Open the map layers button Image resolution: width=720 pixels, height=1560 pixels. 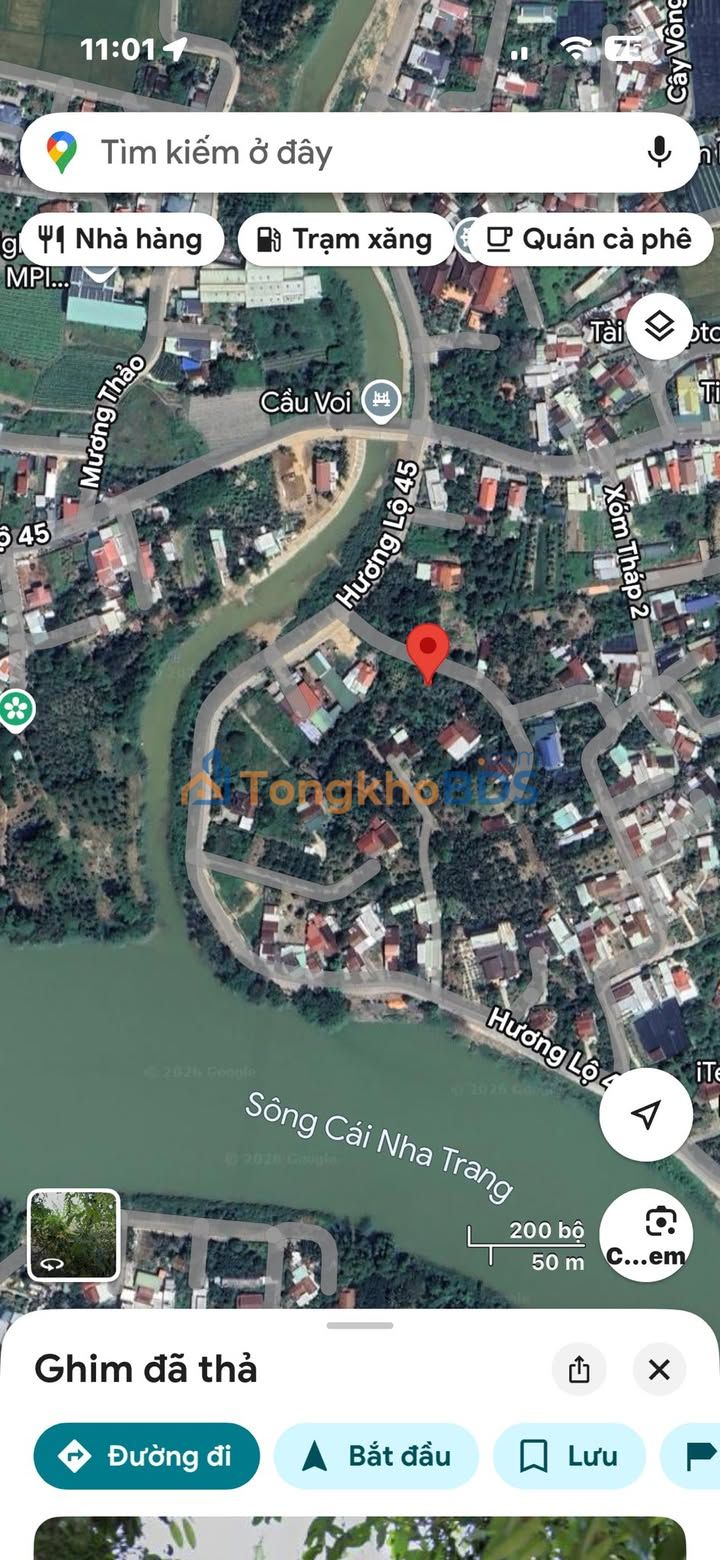tap(659, 326)
